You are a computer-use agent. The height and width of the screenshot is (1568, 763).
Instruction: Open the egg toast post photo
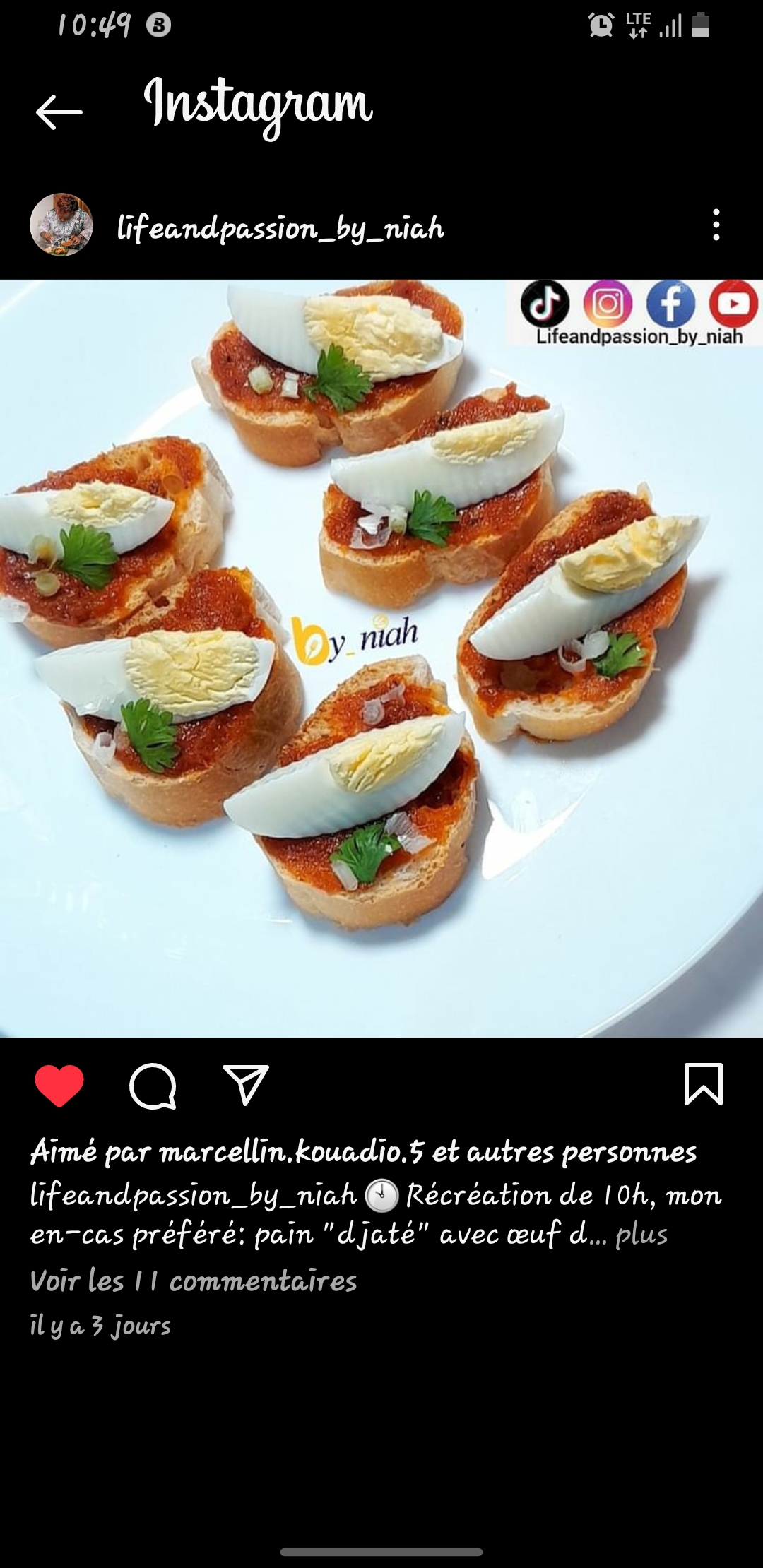[x=381, y=657]
